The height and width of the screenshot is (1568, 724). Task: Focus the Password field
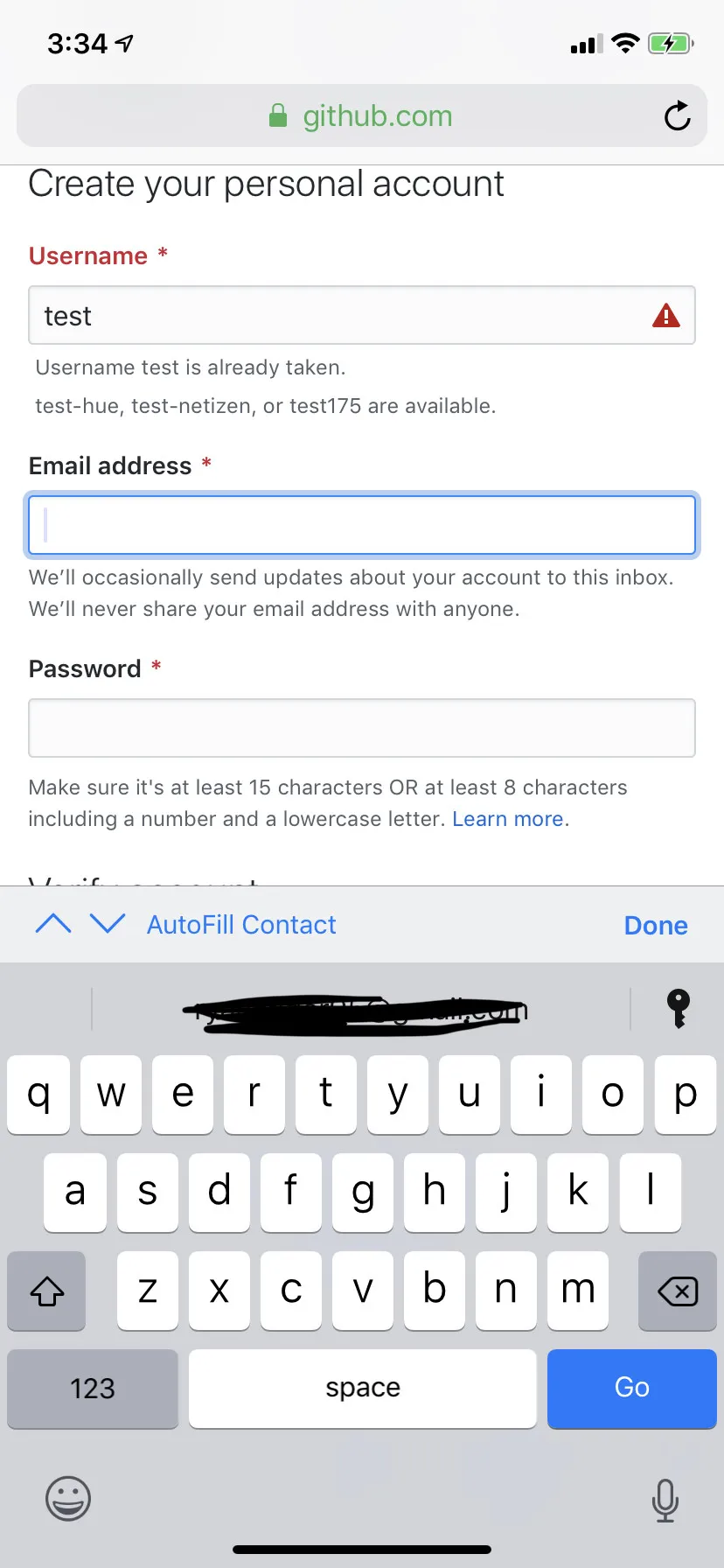[x=362, y=728]
